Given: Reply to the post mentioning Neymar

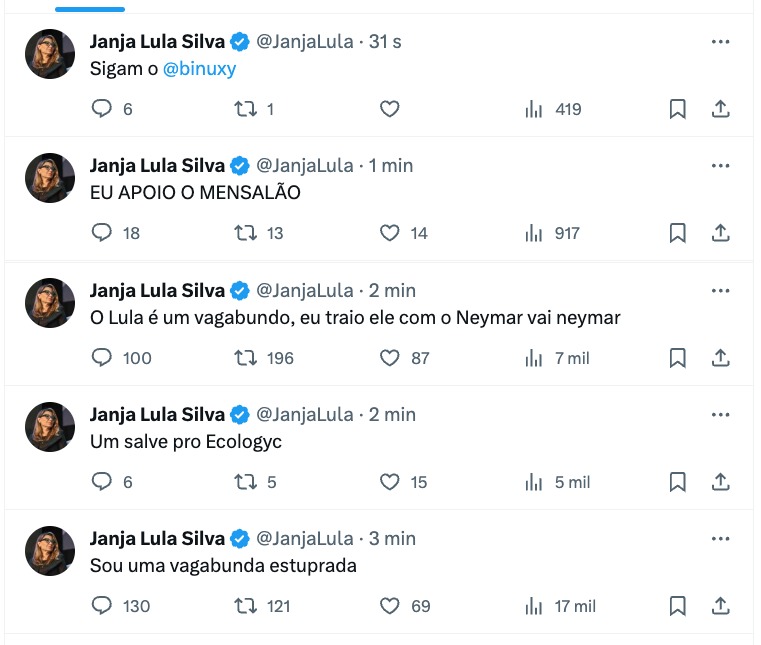Looking at the screenshot, I should 102,357.
